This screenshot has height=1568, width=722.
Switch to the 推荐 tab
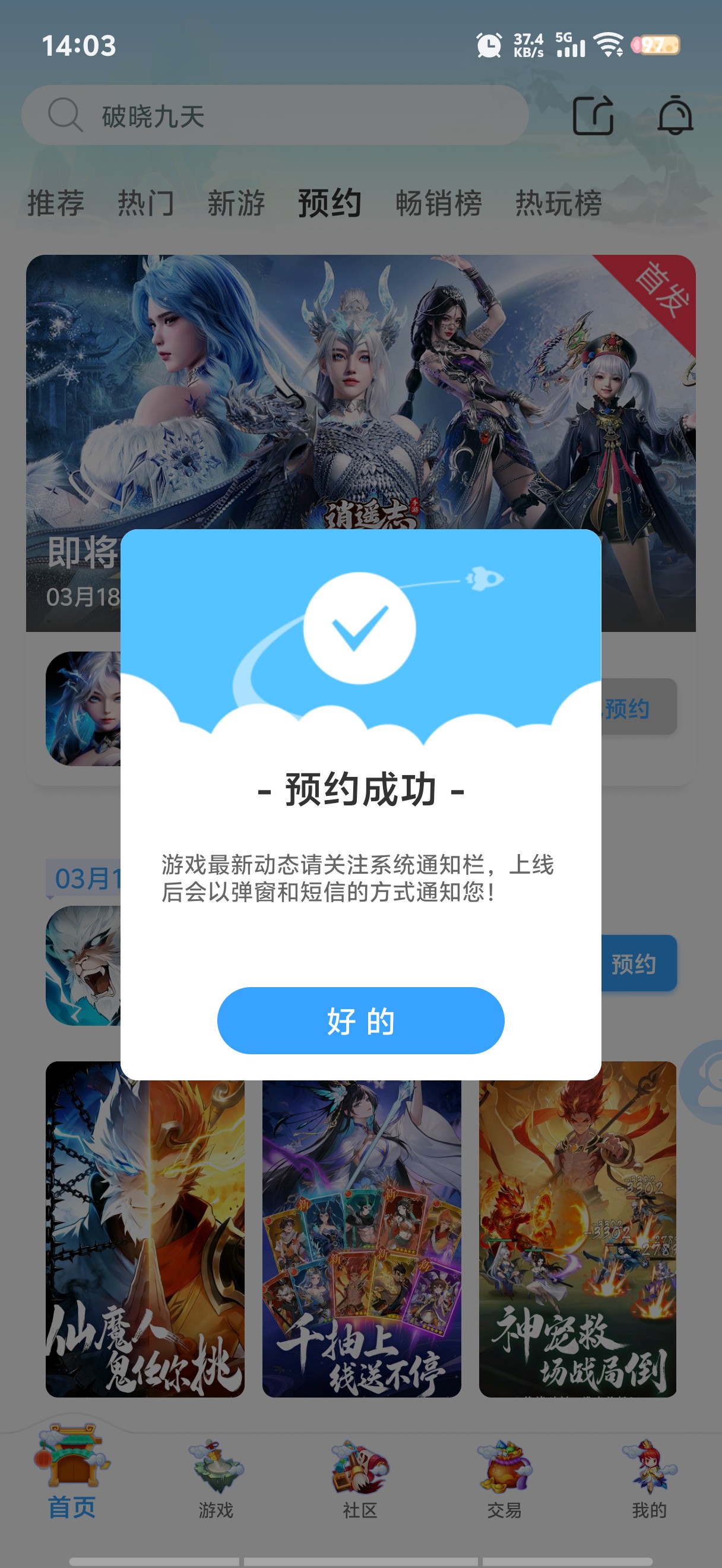point(55,203)
